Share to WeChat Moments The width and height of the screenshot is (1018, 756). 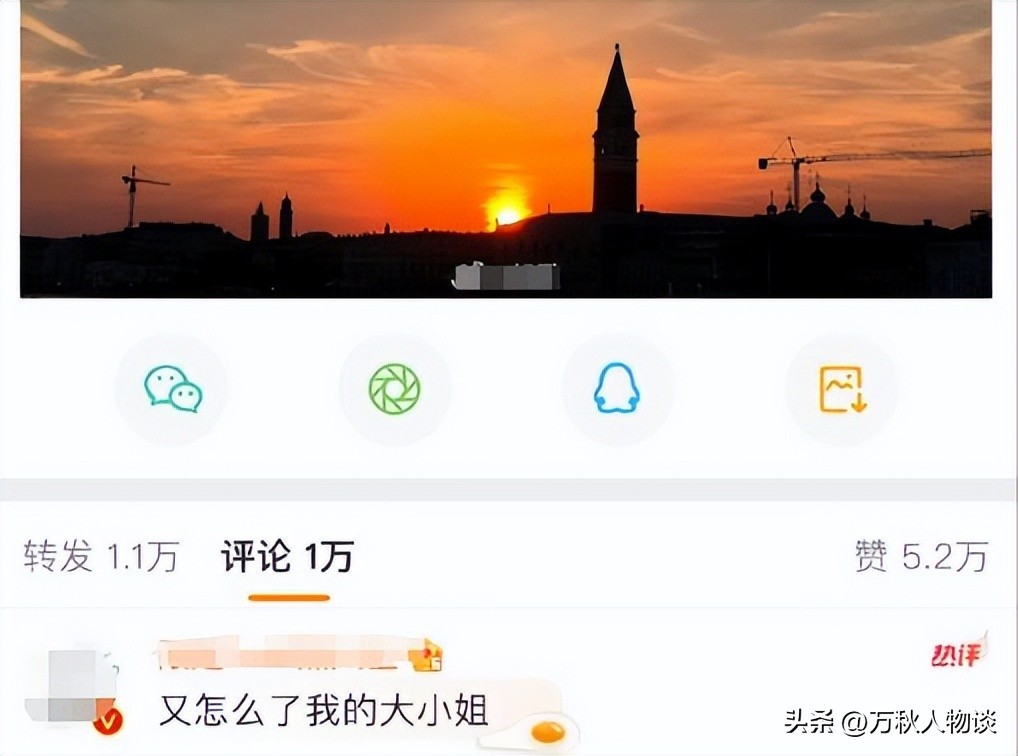tap(395, 389)
